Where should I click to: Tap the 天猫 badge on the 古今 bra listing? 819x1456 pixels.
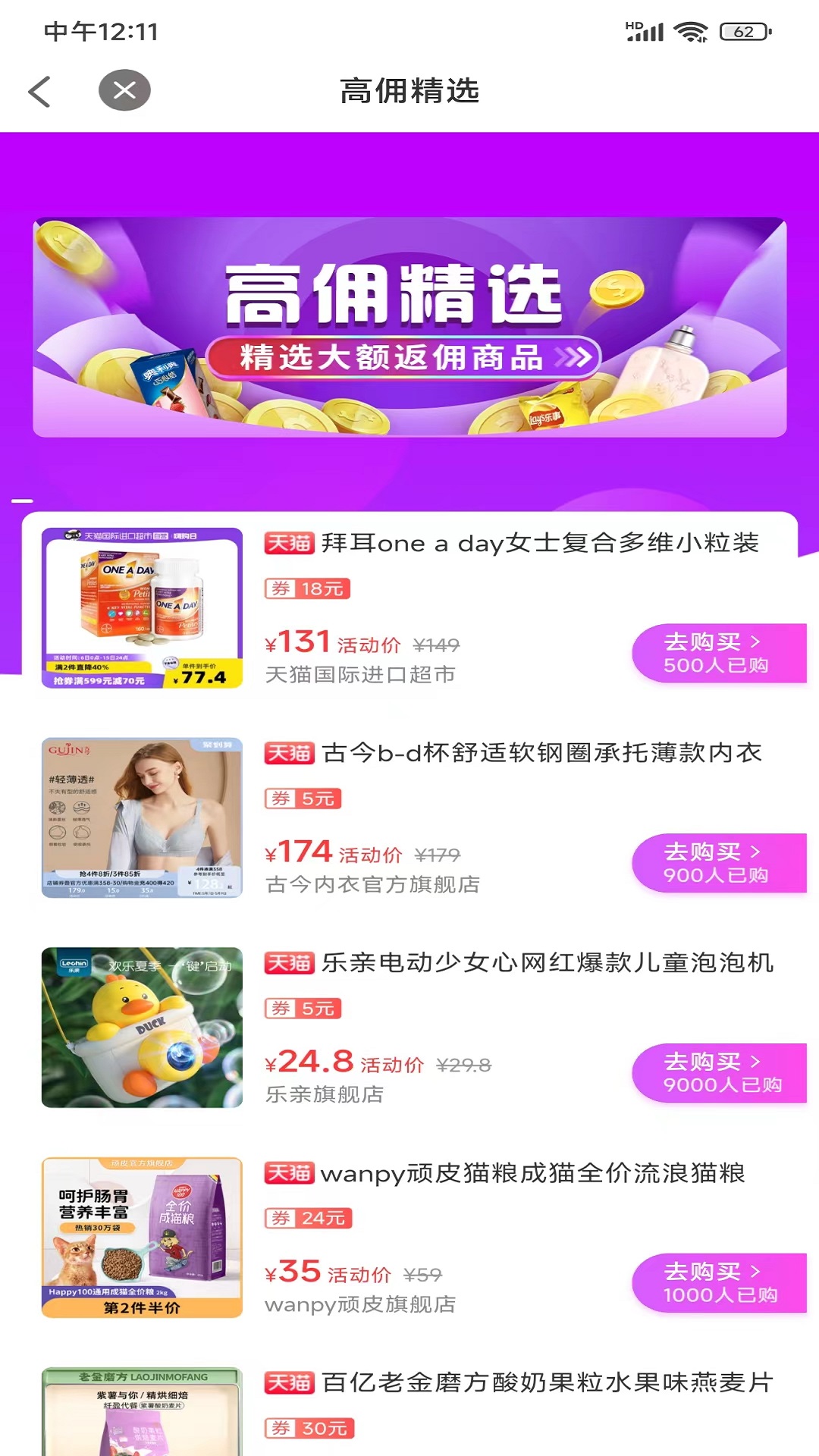[288, 754]
